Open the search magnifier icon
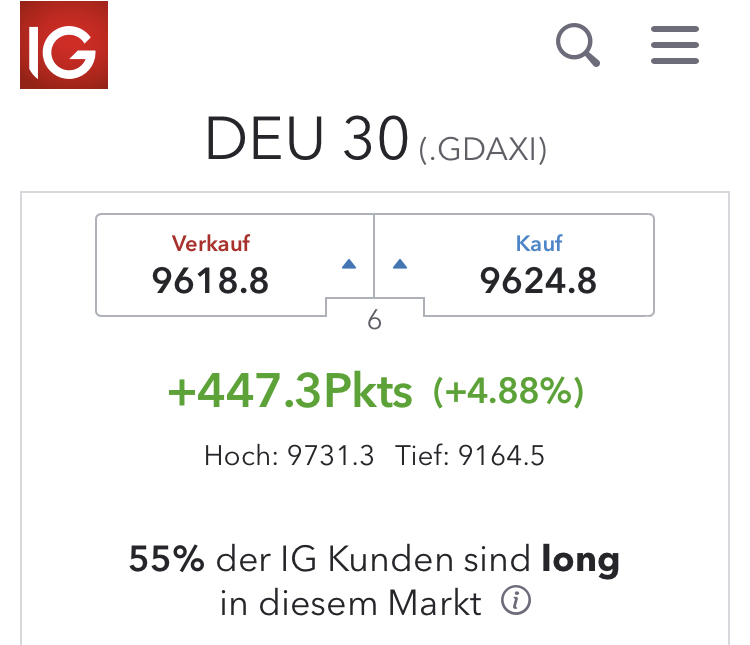750x645 pixels. 578,46
